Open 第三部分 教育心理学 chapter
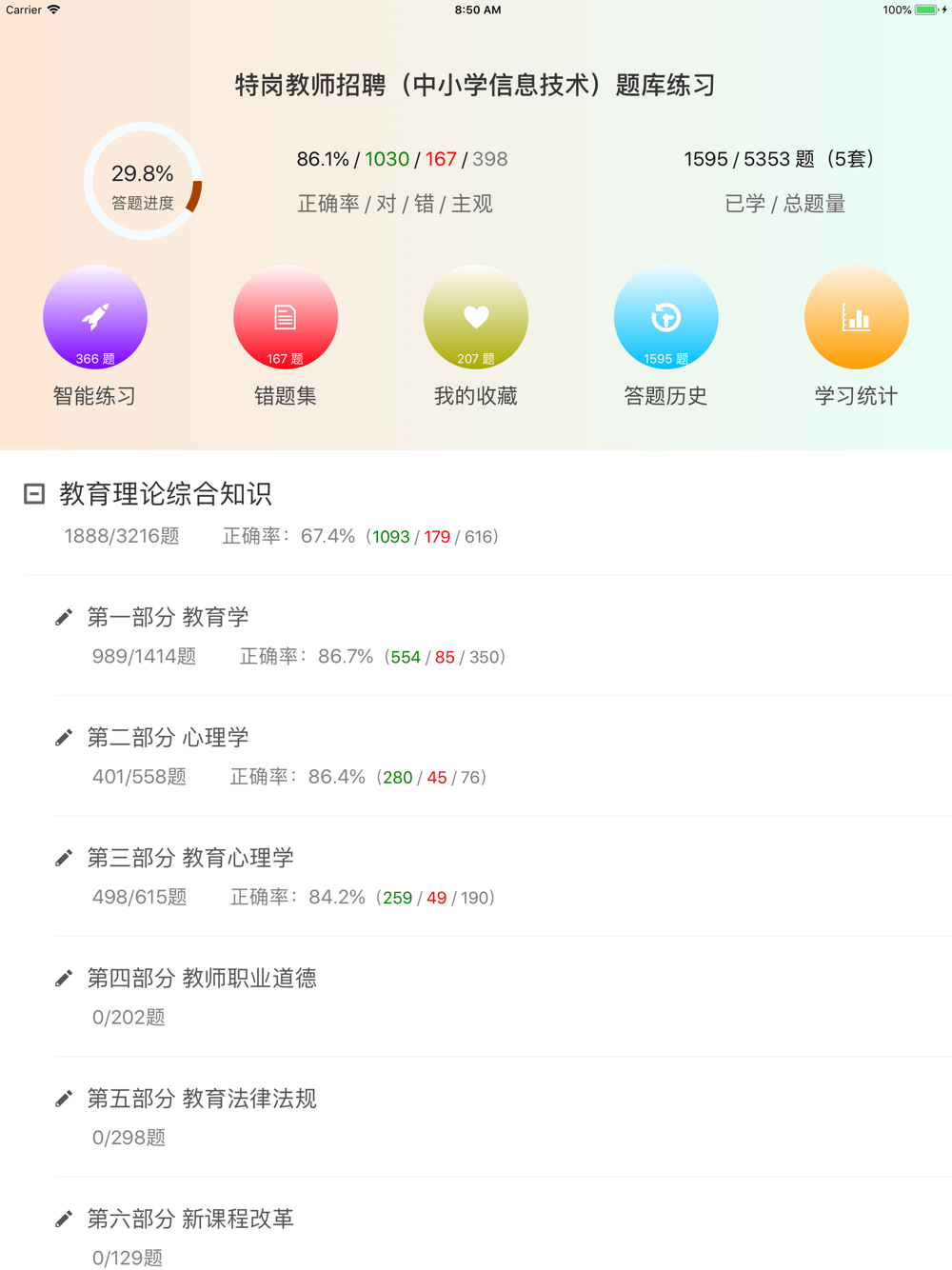 (x=190, y=859)
